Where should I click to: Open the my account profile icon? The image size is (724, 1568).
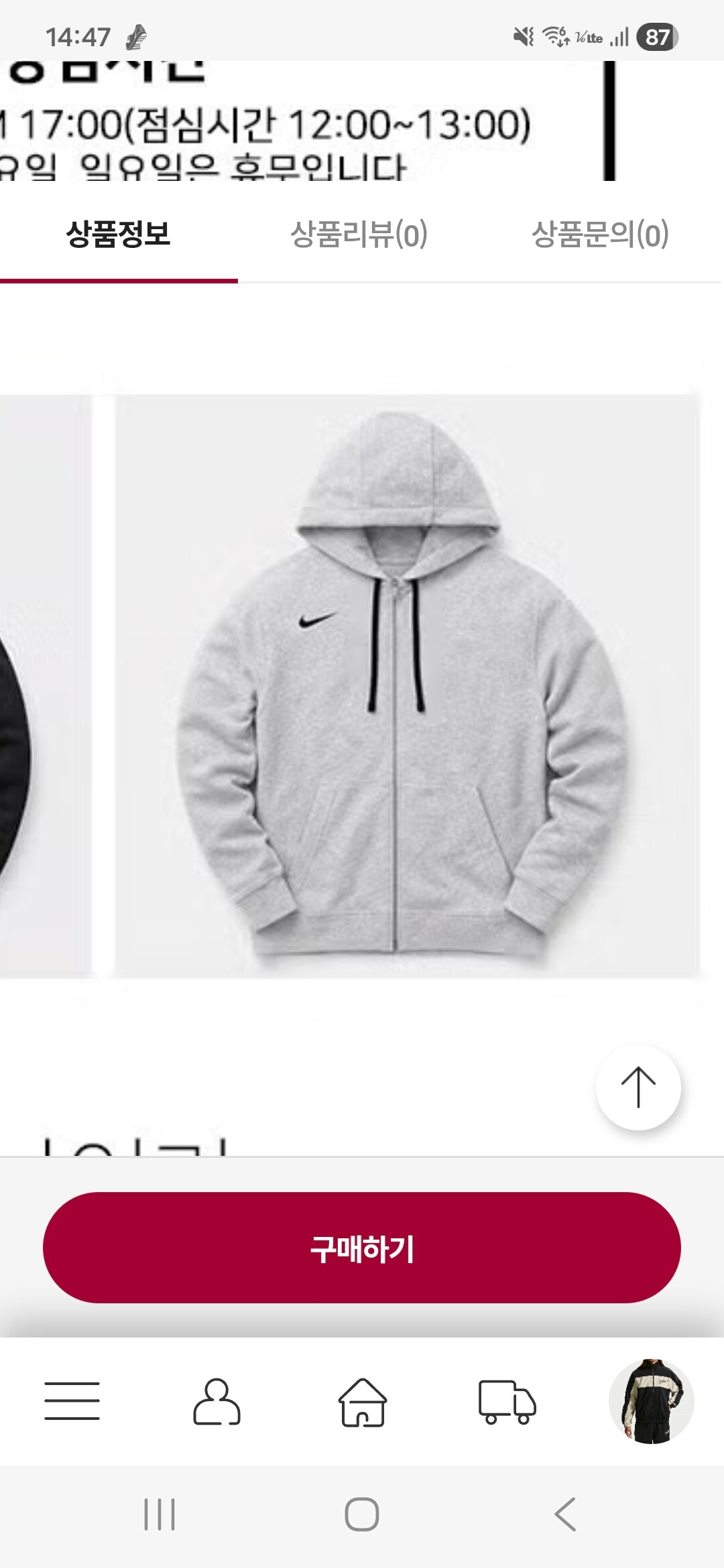(x=217, y=1400)
